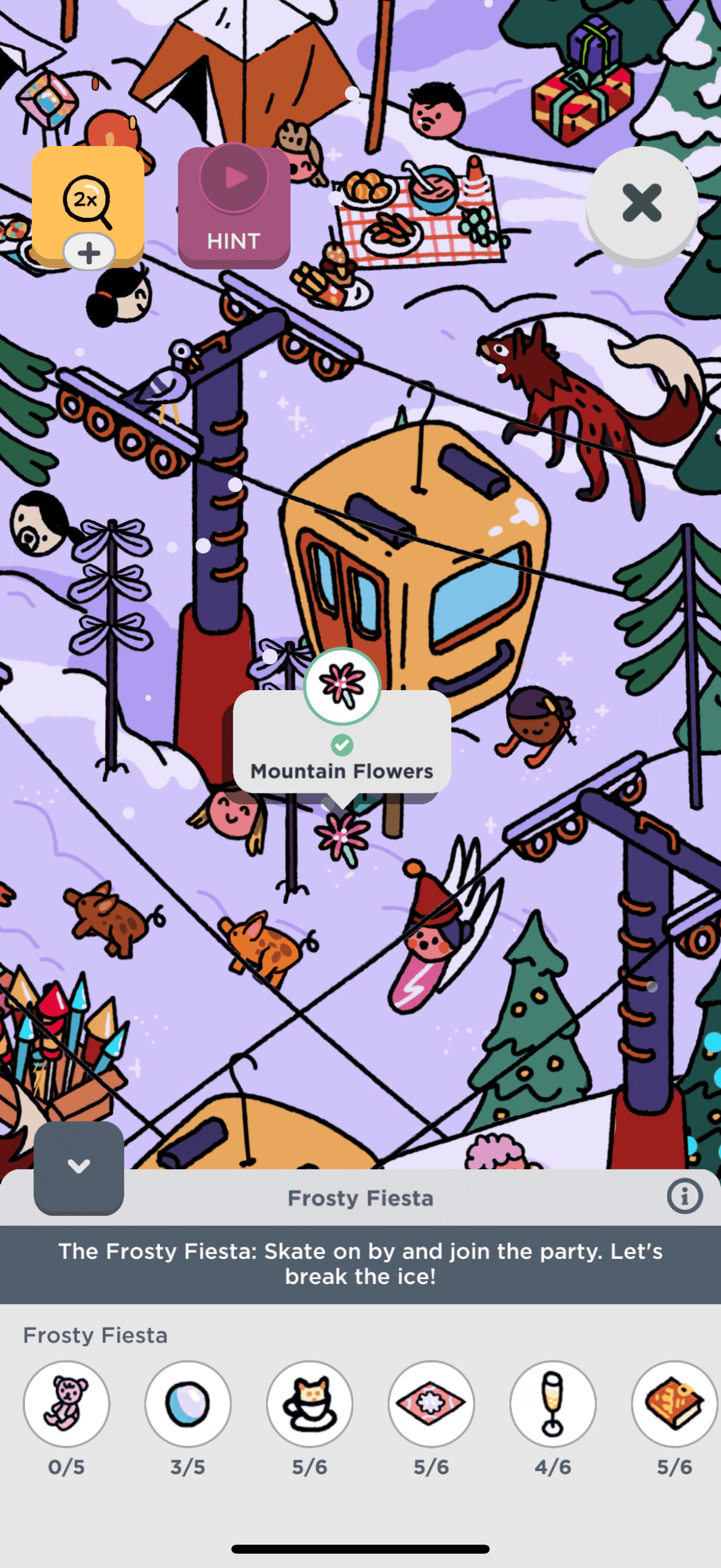Viewport: 721px width, 1568px height.
Task: Select the teddy bear item 0/5
Action: [x=66, y=1404]
